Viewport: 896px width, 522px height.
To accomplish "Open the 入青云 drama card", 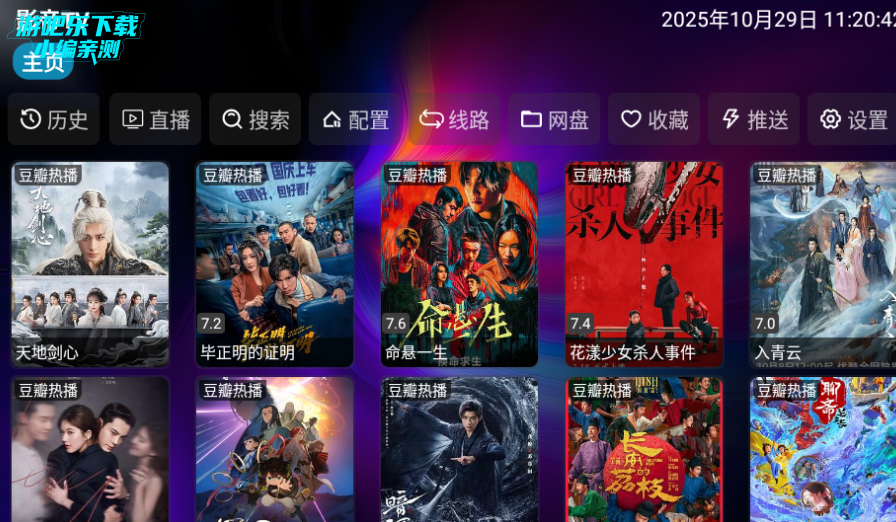I will (823, 264).
